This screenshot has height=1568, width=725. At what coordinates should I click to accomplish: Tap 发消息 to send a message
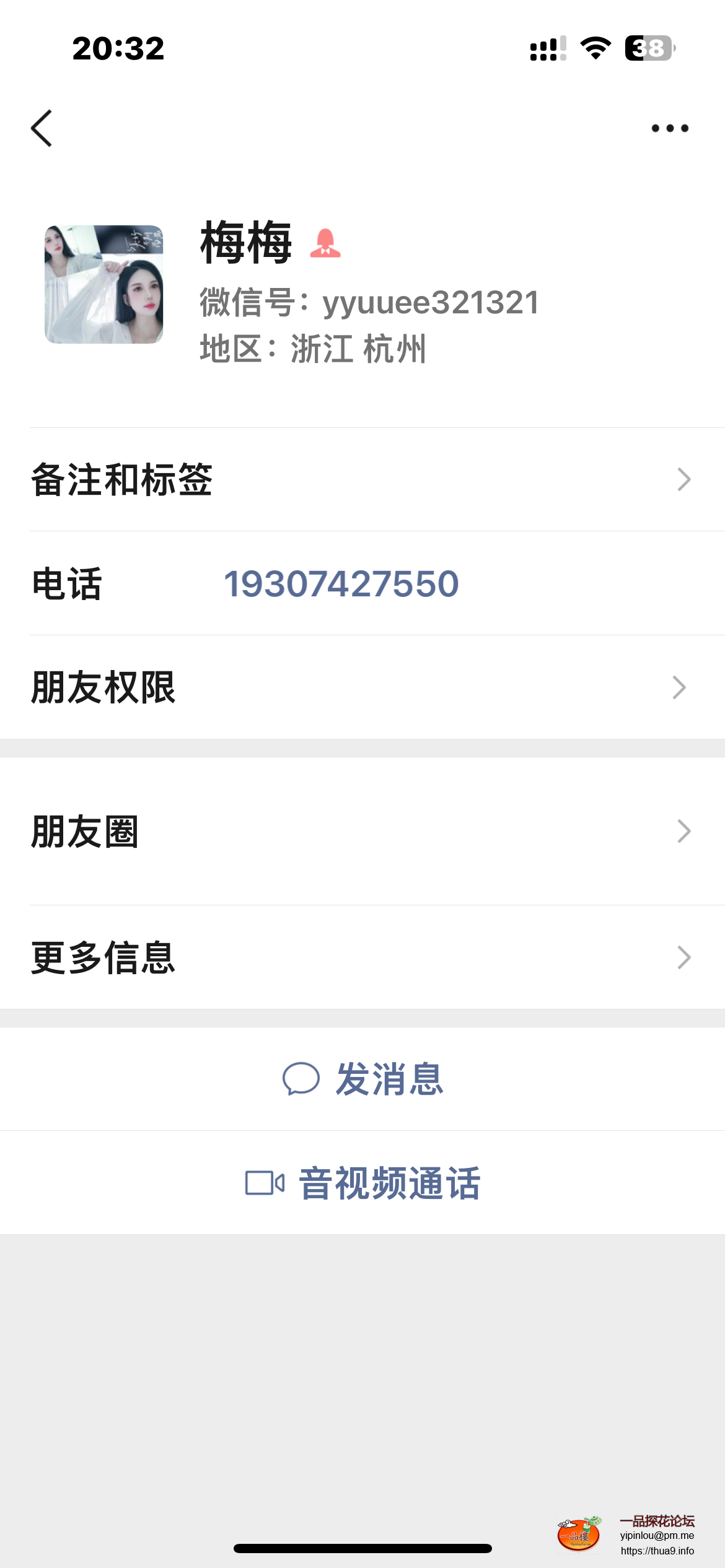390,1078
